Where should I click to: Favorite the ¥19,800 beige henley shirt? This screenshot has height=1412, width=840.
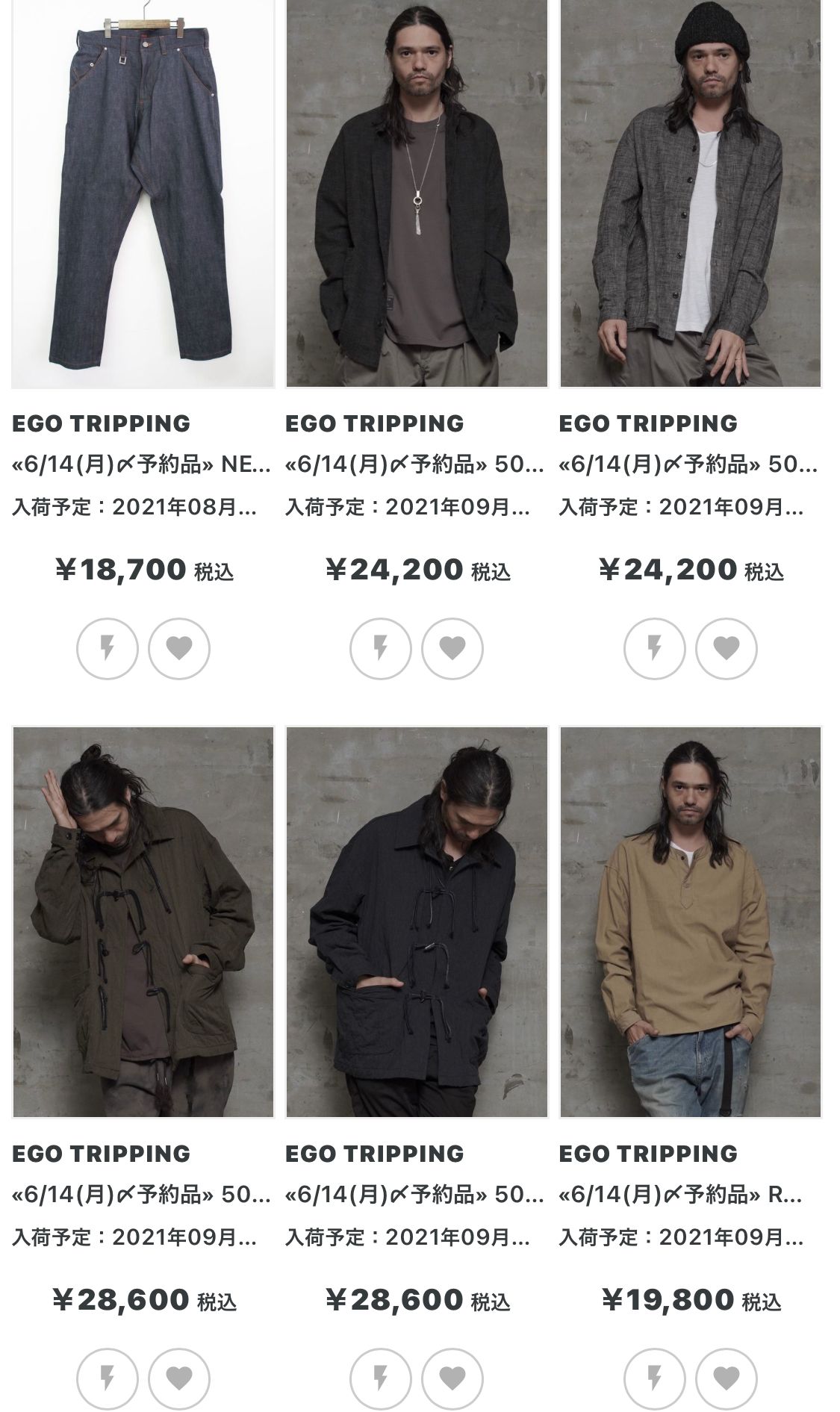click(726, 1378)
